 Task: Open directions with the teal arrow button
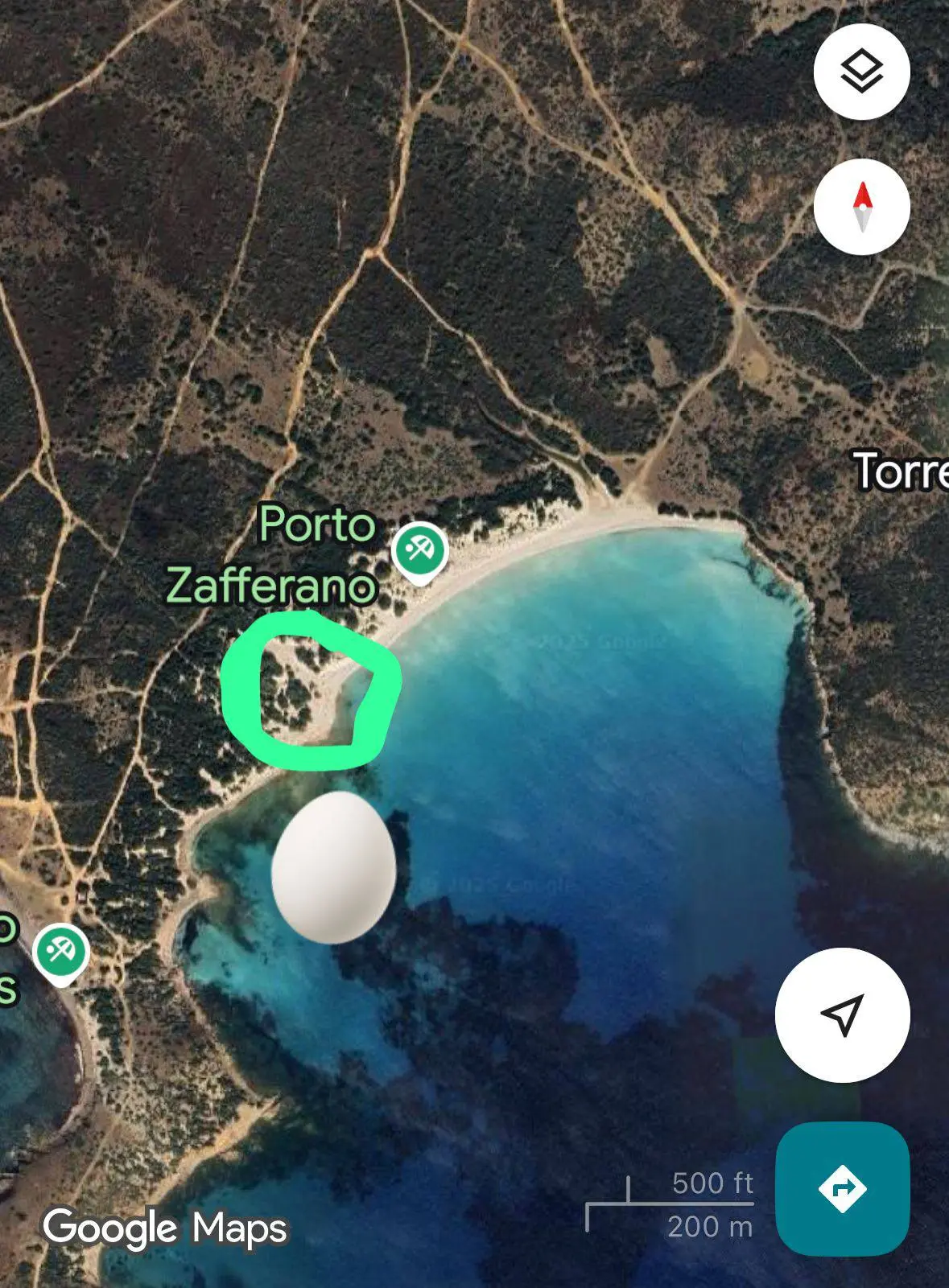tap(842, 1188)
